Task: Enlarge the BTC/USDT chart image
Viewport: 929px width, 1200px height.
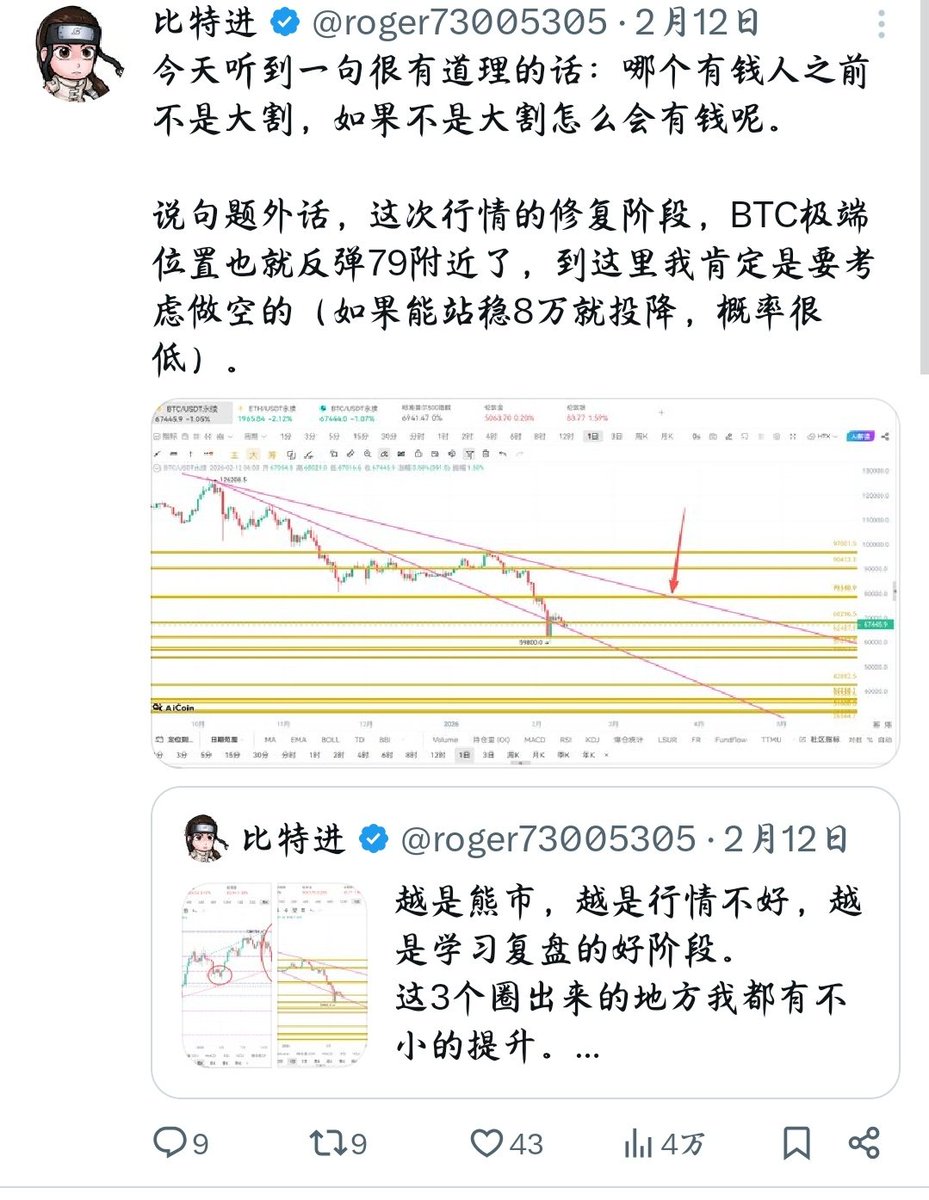Action: 525,583
